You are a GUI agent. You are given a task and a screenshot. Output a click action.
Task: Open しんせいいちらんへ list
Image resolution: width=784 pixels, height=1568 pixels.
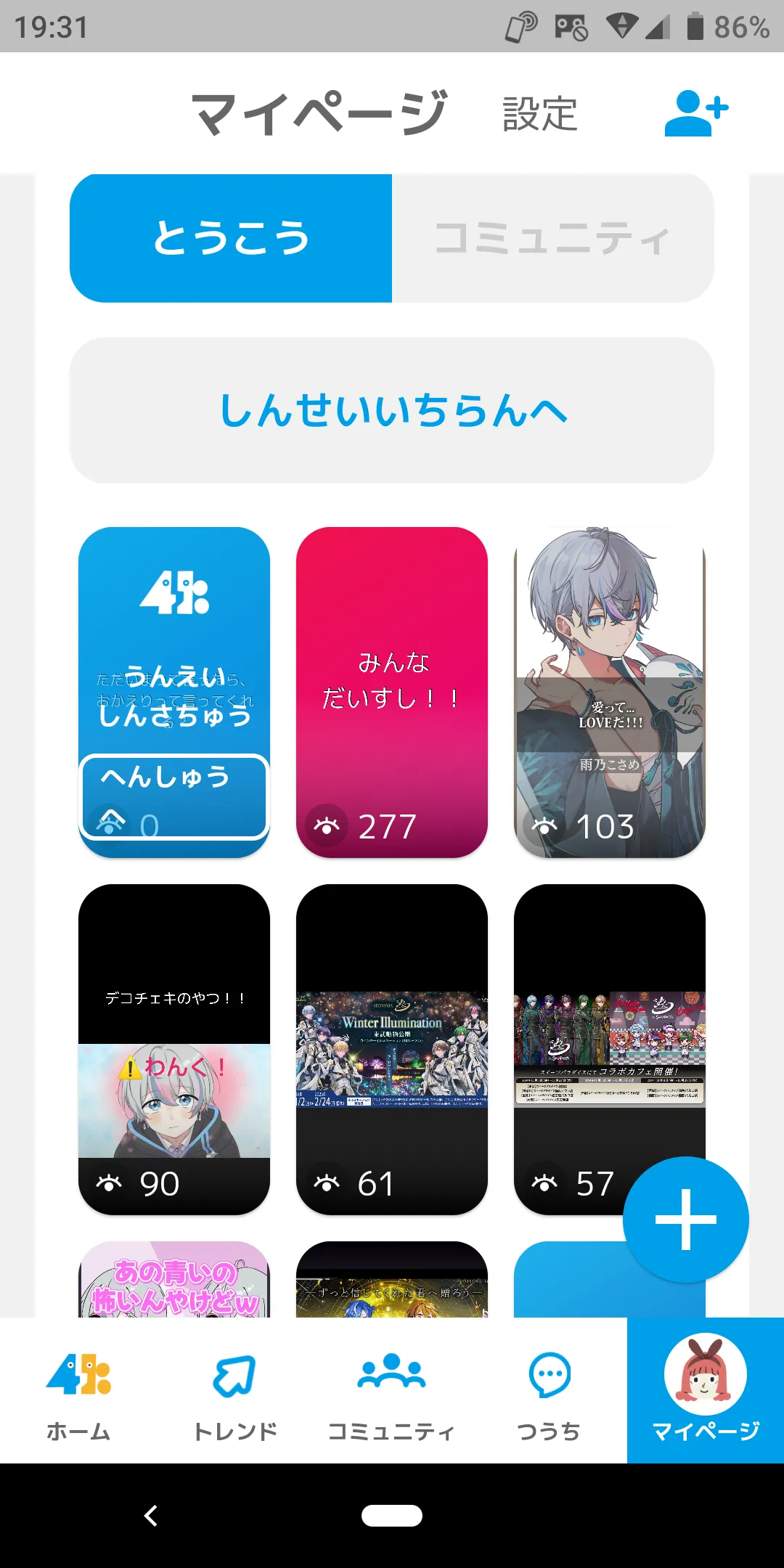392,410
